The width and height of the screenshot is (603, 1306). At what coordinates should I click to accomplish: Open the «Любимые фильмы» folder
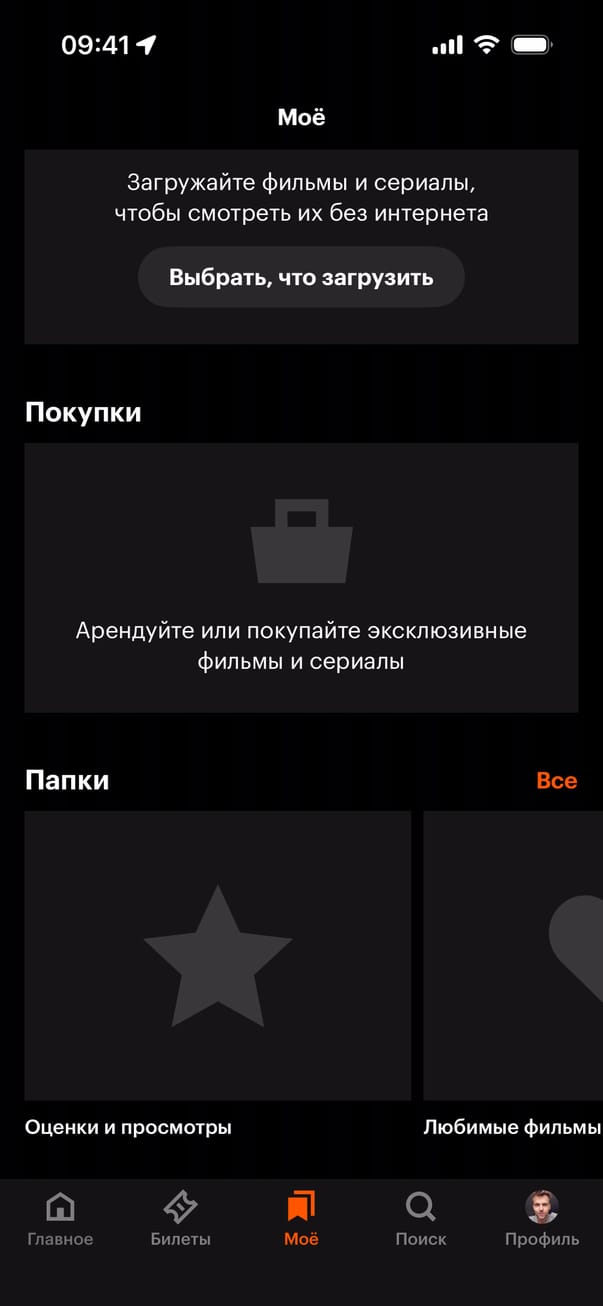[x=513, y=955]
